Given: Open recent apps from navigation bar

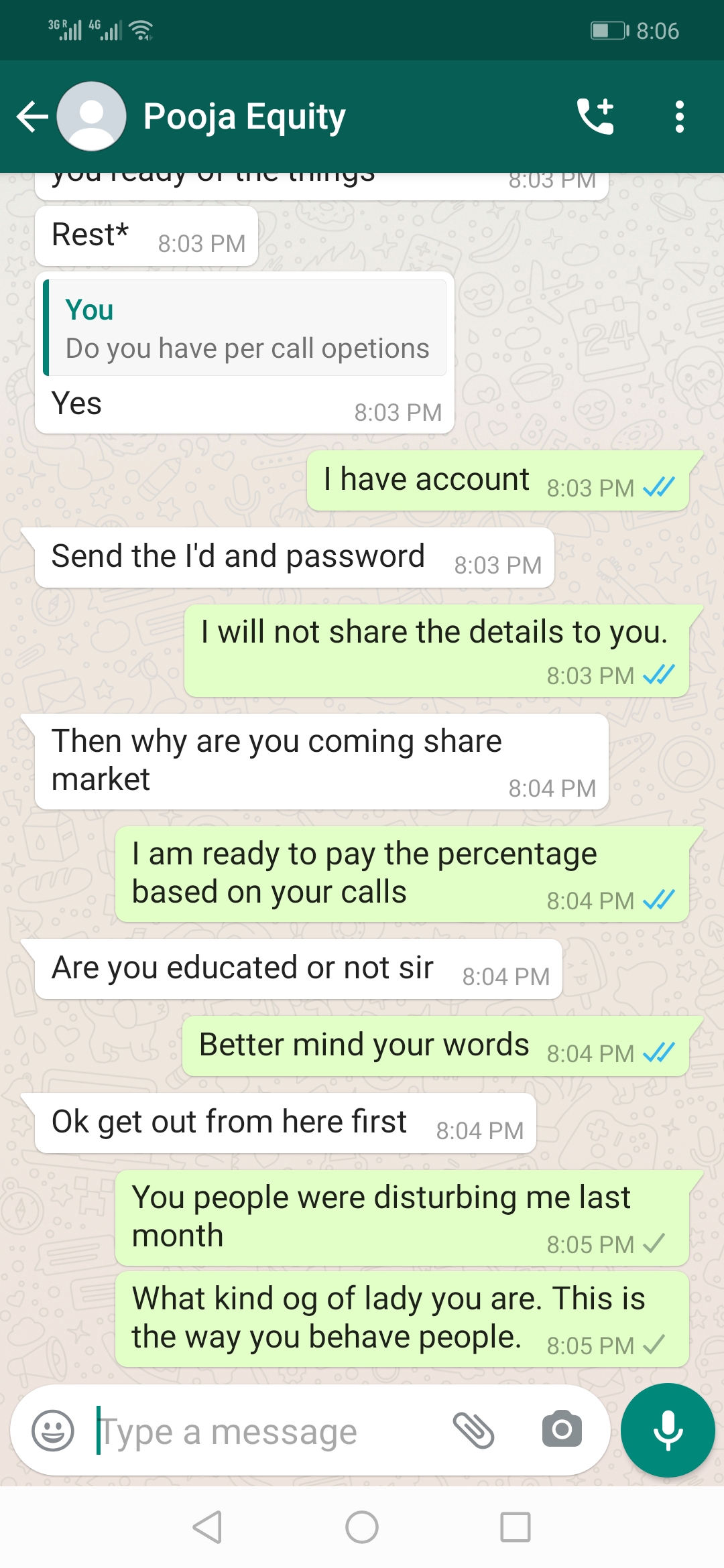Looking at the screenshot, I should 516,1527.
